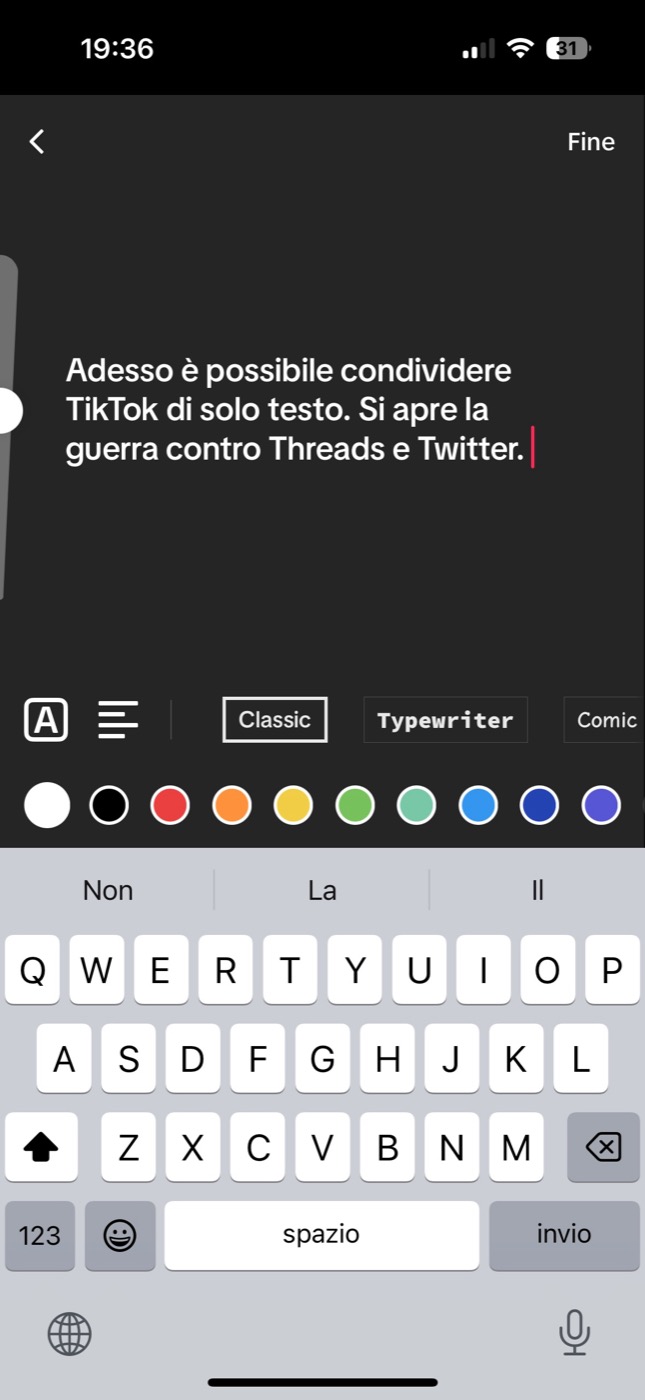Open the emoji keyboard
This screenshot has width=645, height=1400.
120,1236
